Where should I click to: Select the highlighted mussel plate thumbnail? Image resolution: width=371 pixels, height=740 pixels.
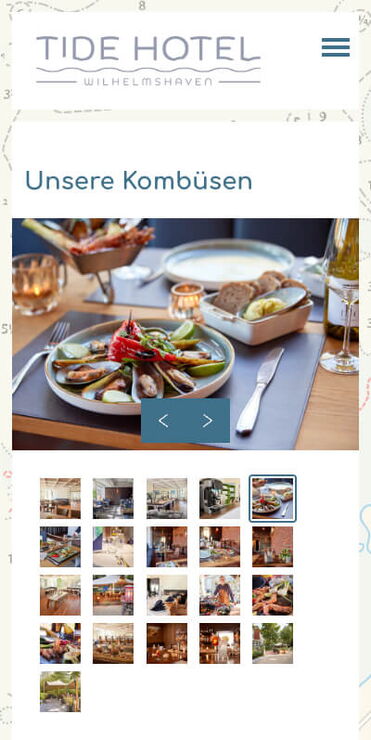(272, 498)
